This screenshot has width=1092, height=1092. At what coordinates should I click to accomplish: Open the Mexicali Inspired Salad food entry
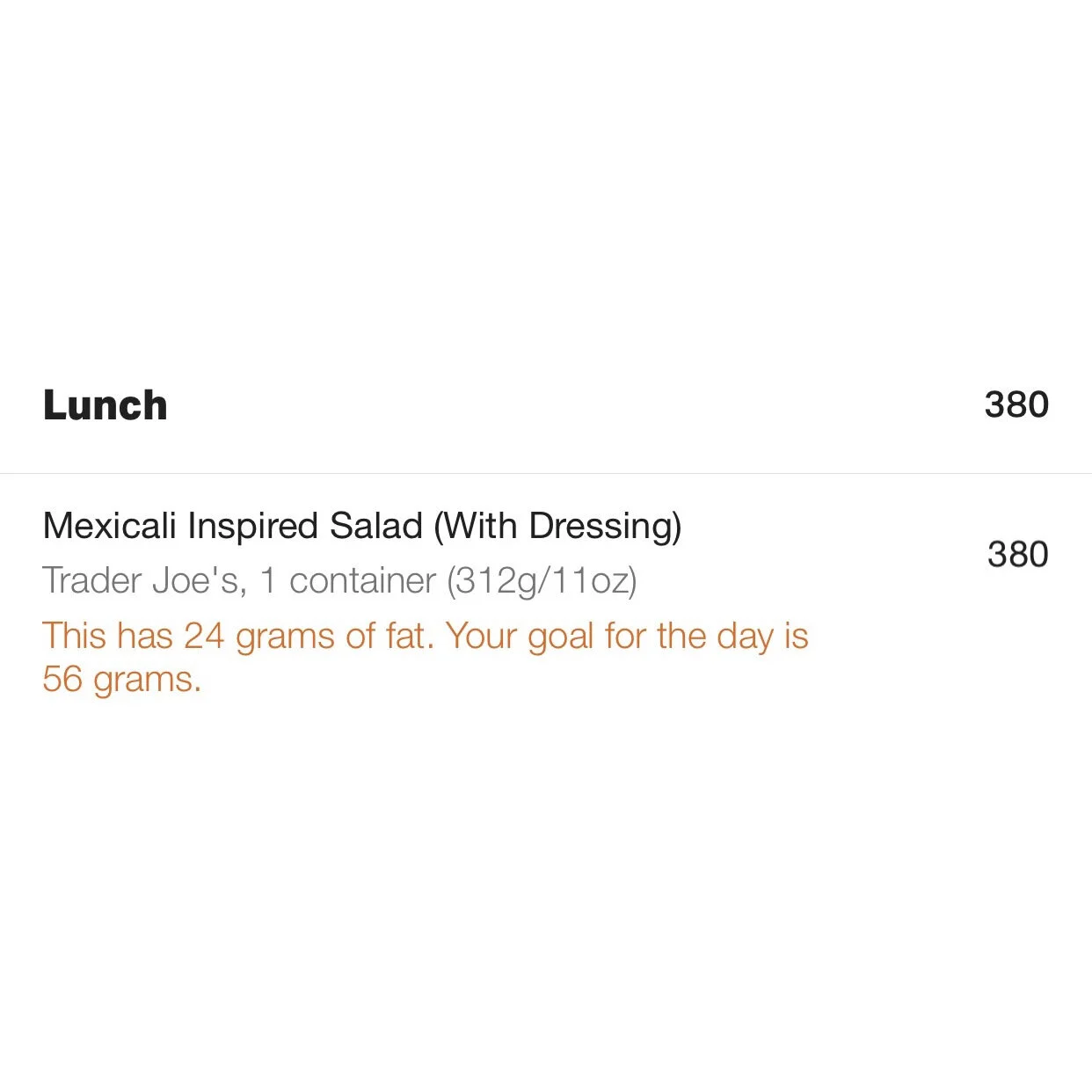point(361,528)
